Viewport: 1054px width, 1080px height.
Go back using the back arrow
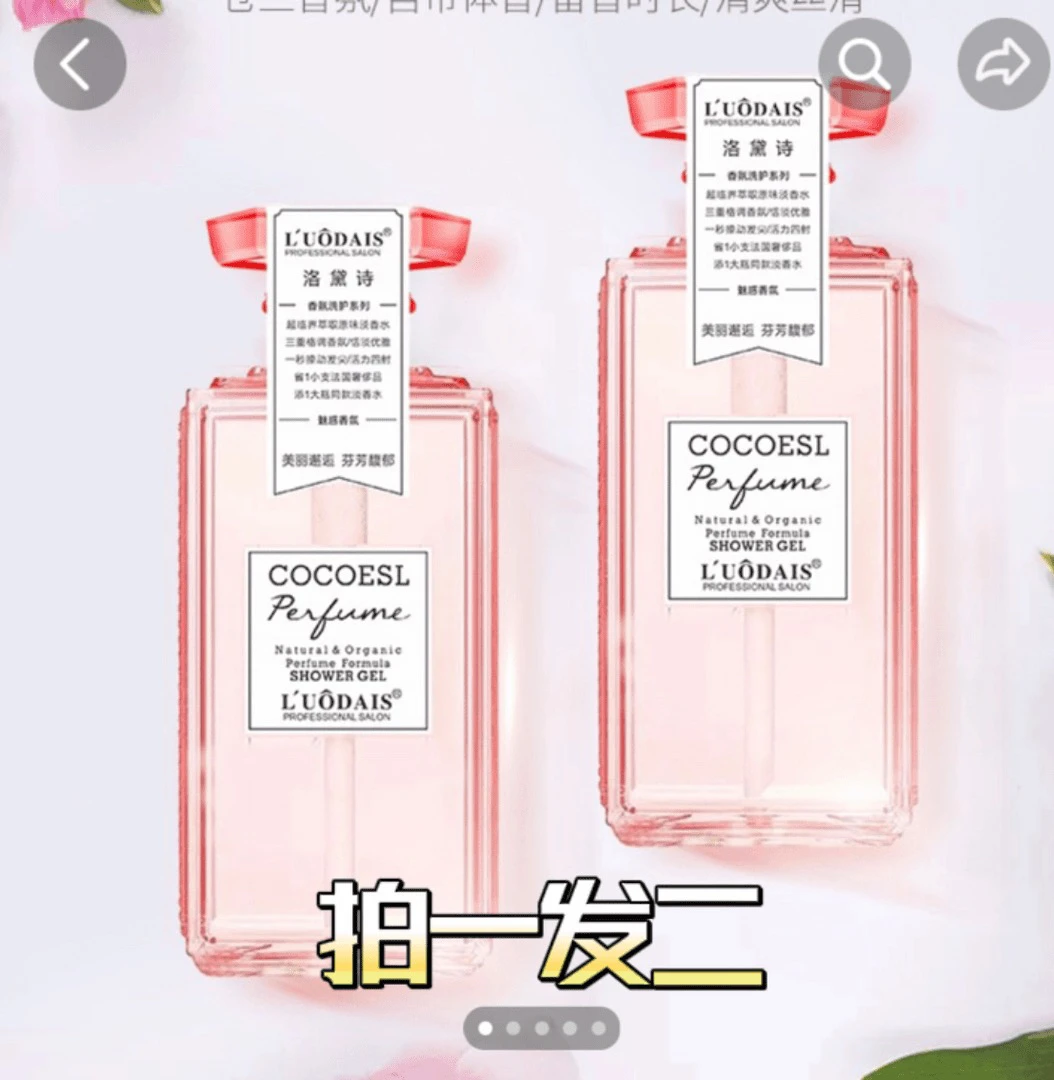[x=80, y=65]
